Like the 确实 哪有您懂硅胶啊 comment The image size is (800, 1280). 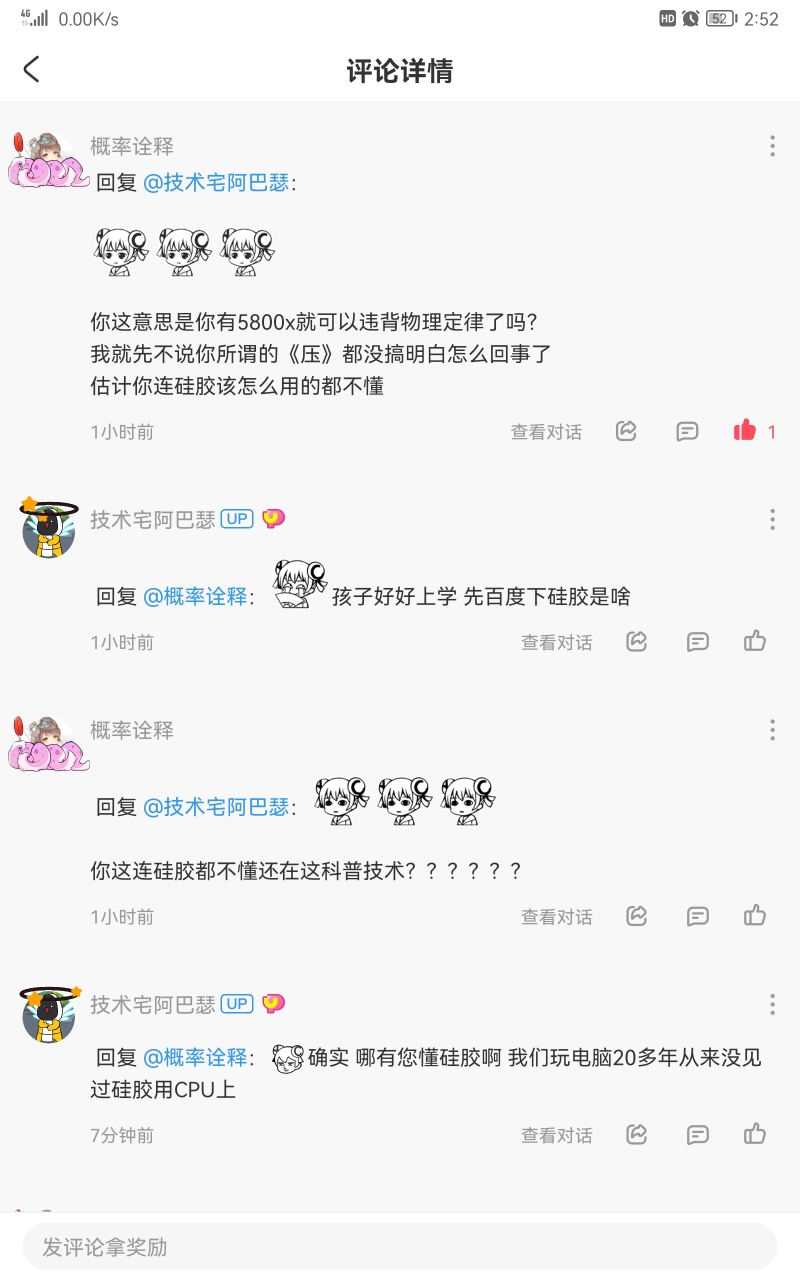pyautogui.click(x=755, y=1134)
